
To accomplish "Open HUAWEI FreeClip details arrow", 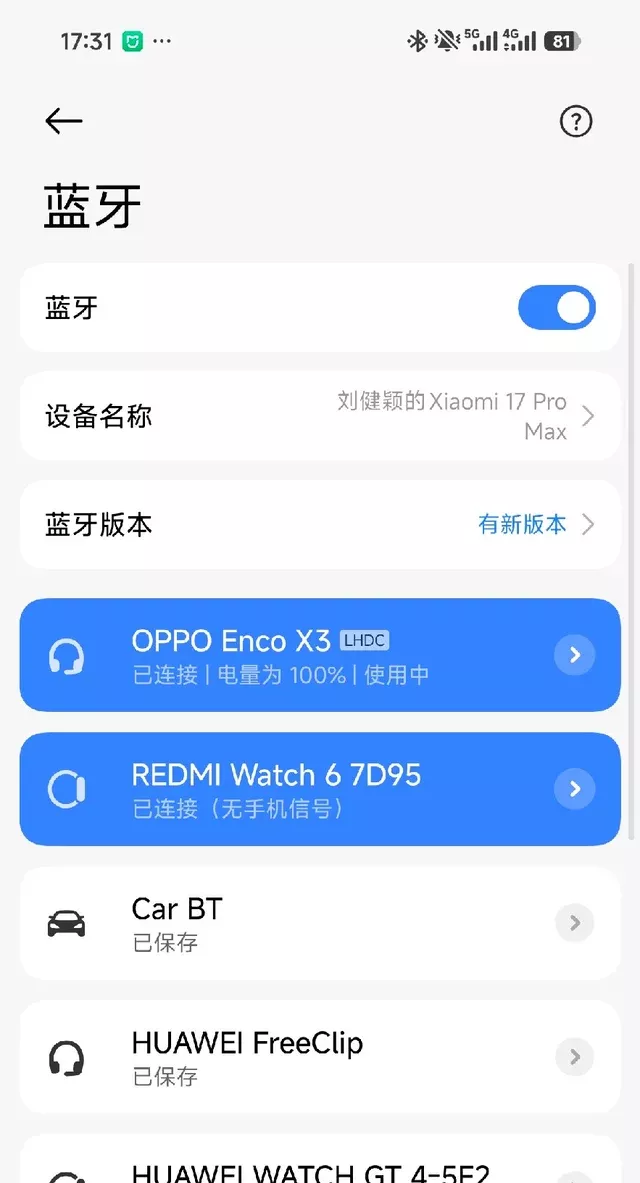I will coord(575,1057).
